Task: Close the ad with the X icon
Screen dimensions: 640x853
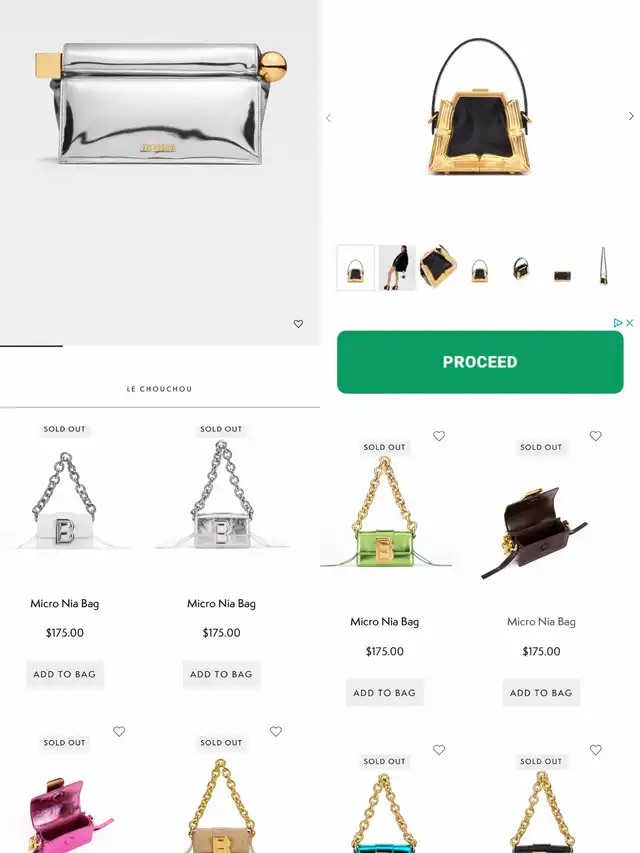Action: [x=630, y=323]
